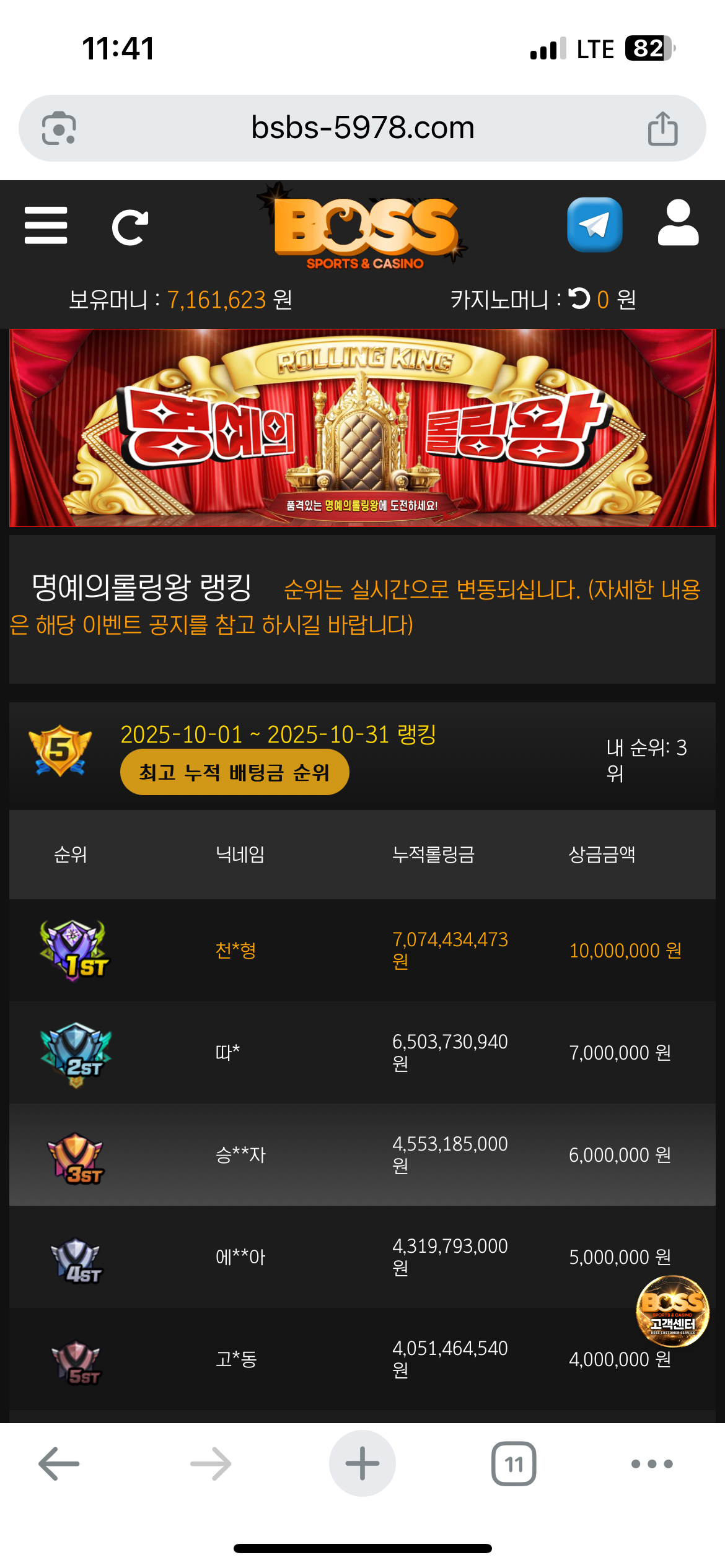Image resolution: width=725 pixels, height=1568 pixels.
Task: Open browser more options menu
Action: coord(651,1464)
